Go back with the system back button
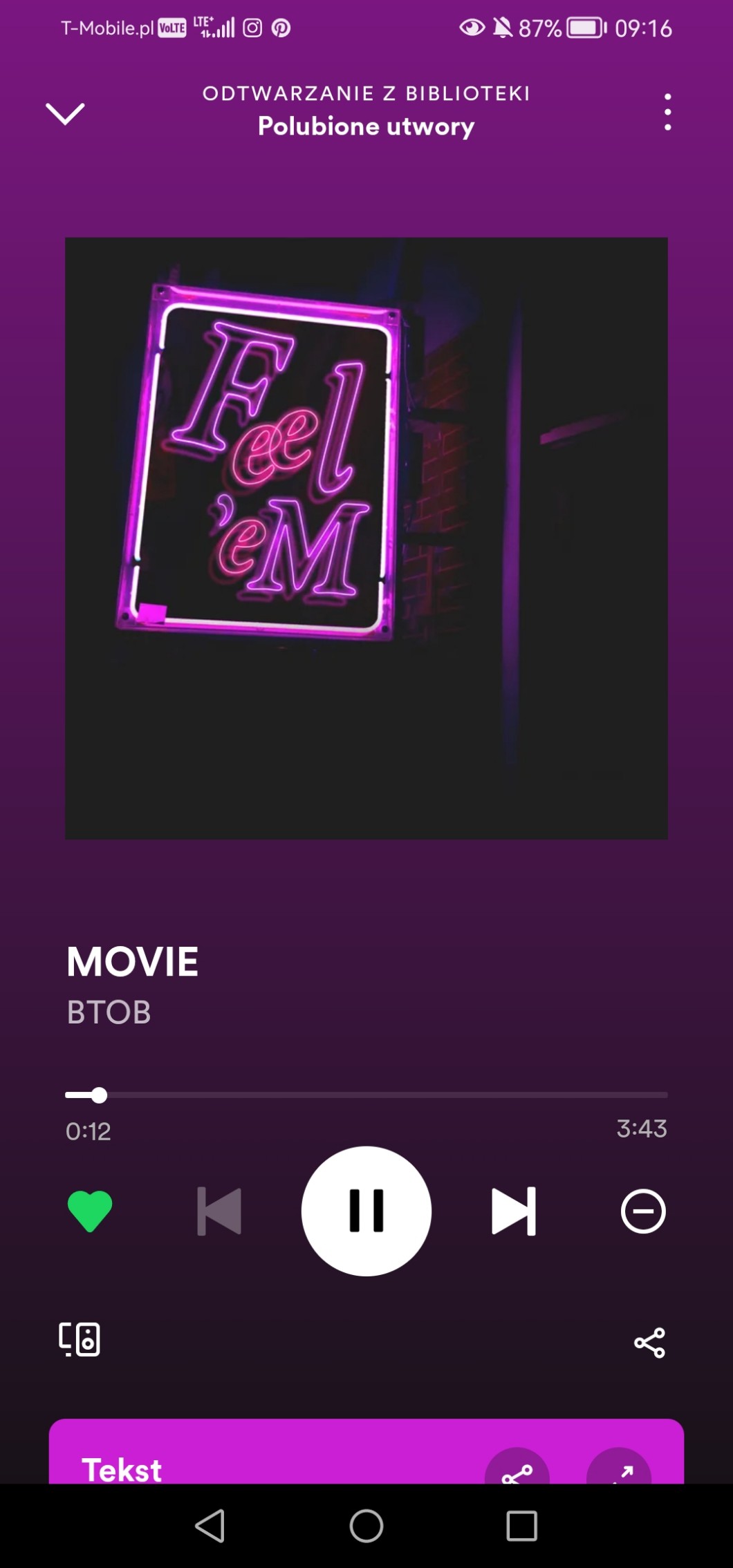This screenshot has height=1568, width=733. [210, 1526]
